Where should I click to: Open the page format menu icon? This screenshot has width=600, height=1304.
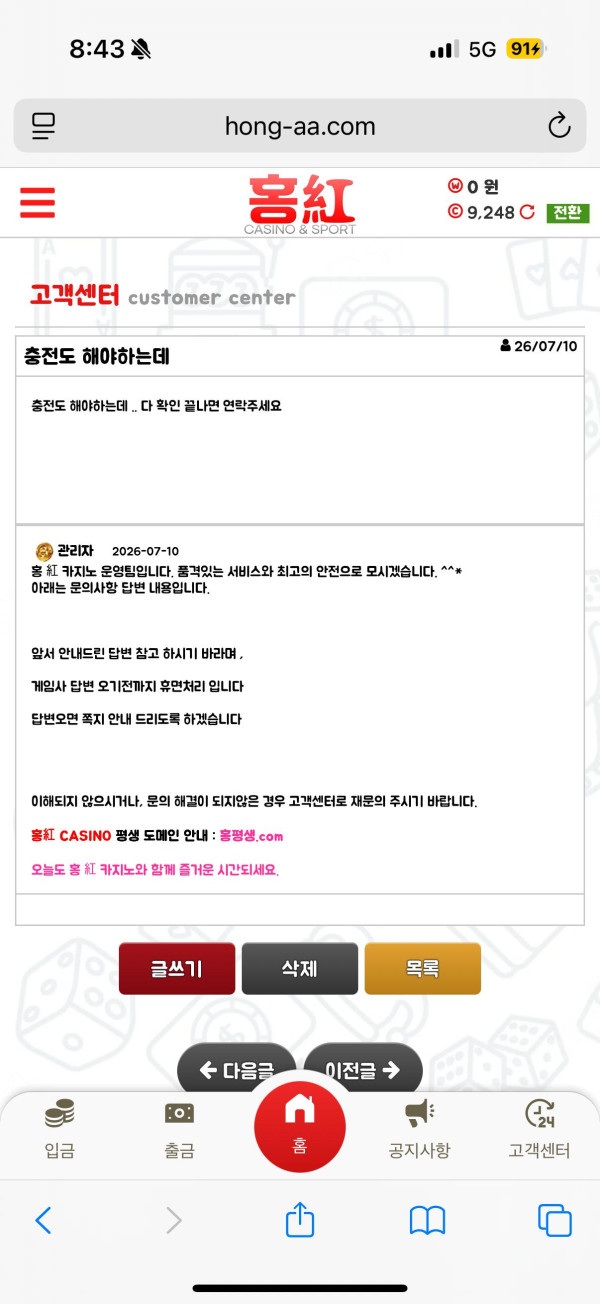pos(43,126)
